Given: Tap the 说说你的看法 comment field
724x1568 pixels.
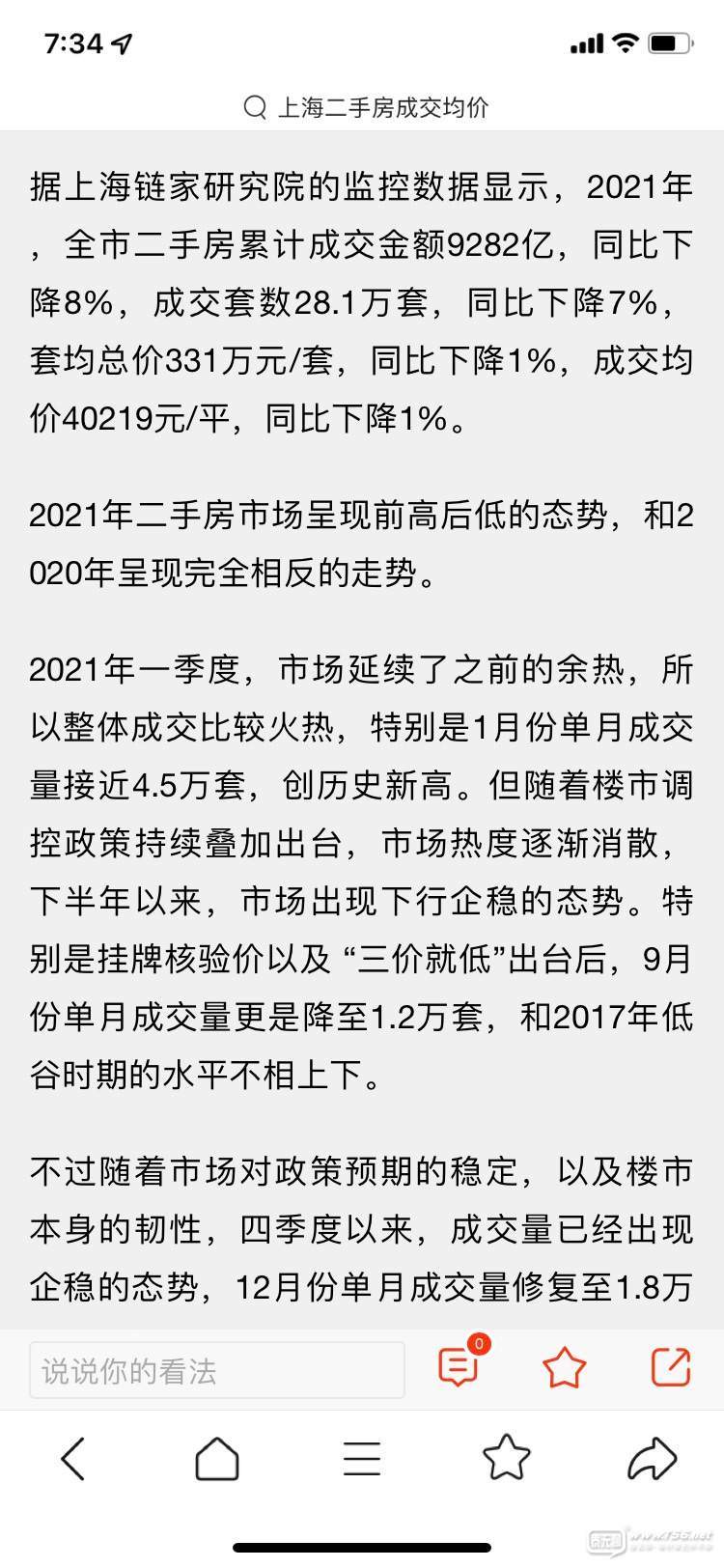Looking at the screenshot, I should [217, 1370].
